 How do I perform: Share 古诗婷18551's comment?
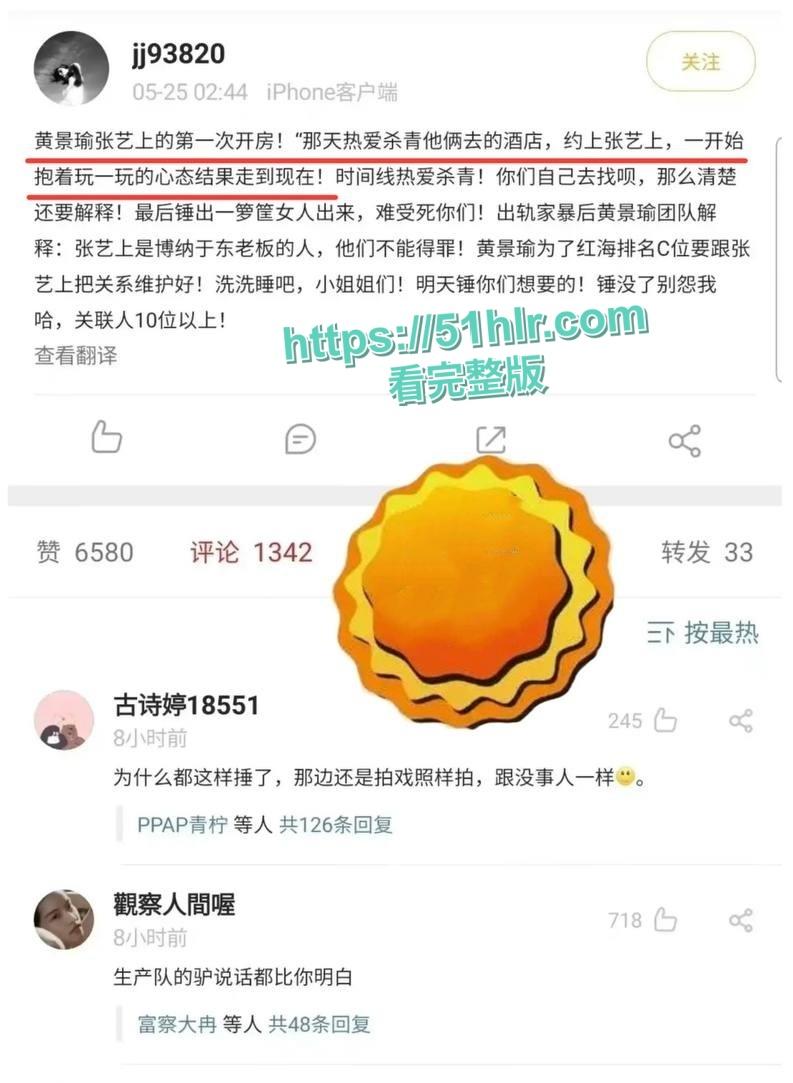(741, 721)
